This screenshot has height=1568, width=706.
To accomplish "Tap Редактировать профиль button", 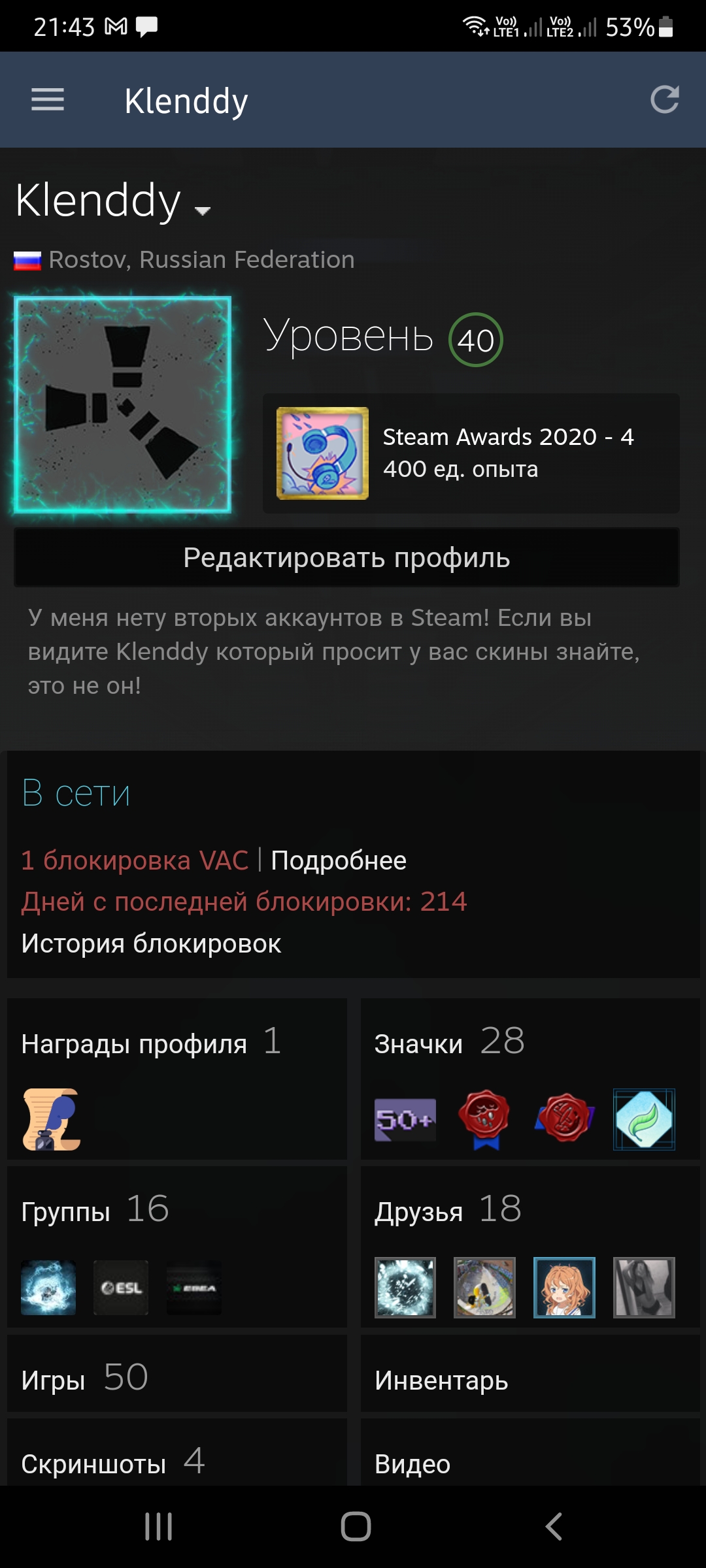I will point(346,557).
